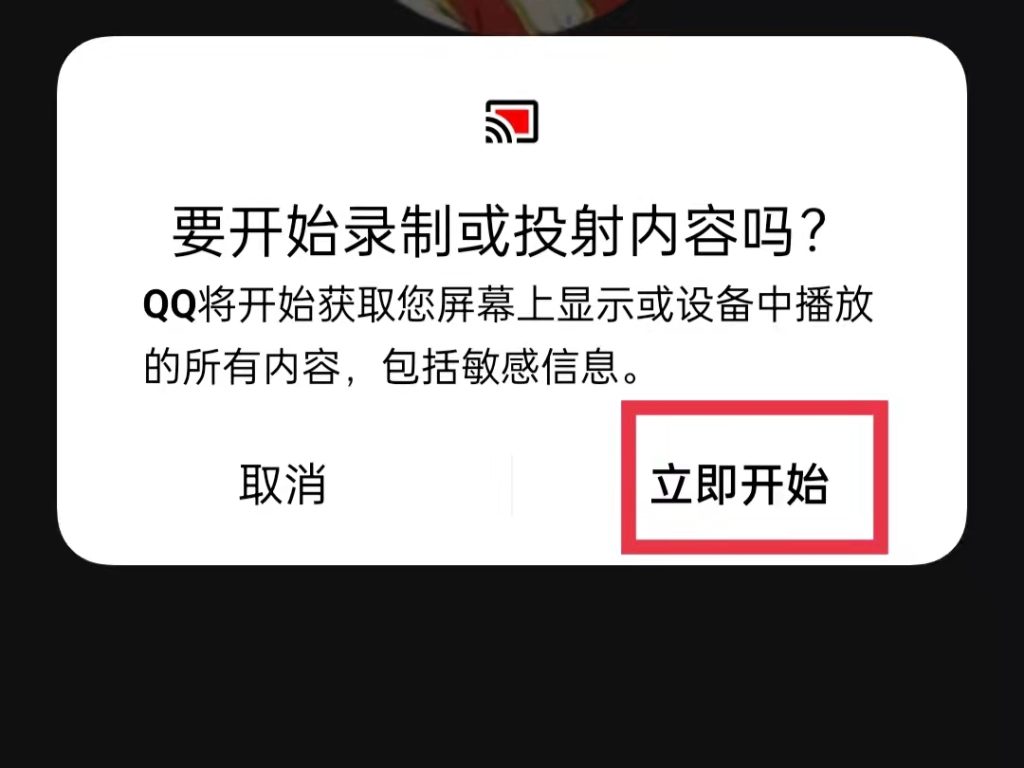The width and height of the screenshot is (1024, 768).
Task: Tap 立即开始 to start screen recording
Action: (x=739, y=485)
